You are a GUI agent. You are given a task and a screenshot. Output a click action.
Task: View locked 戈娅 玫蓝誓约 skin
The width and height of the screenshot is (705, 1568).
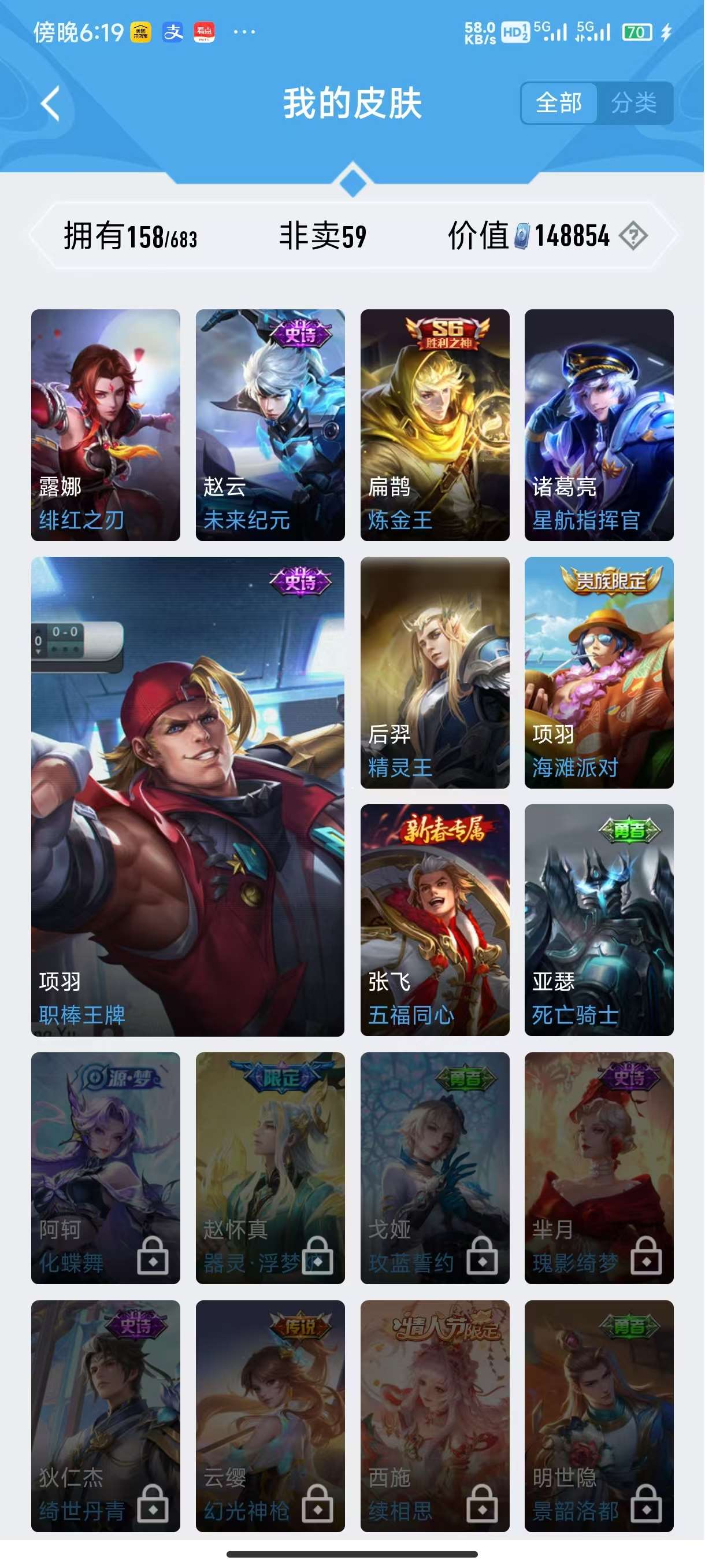435,1167
